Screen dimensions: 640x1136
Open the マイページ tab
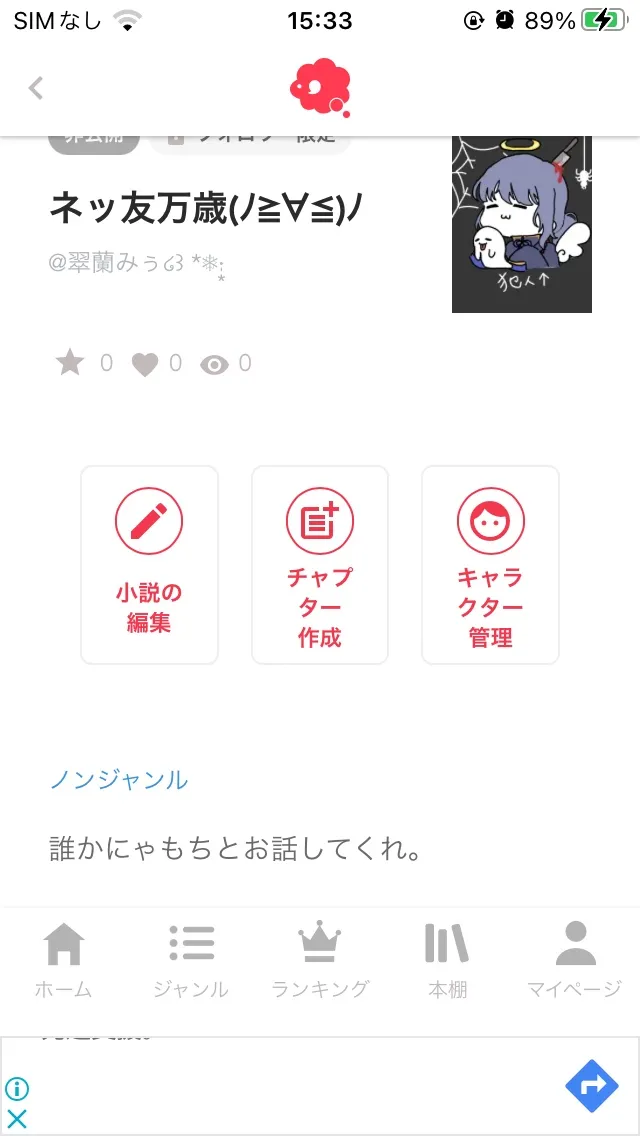click(x=574, y=961)
